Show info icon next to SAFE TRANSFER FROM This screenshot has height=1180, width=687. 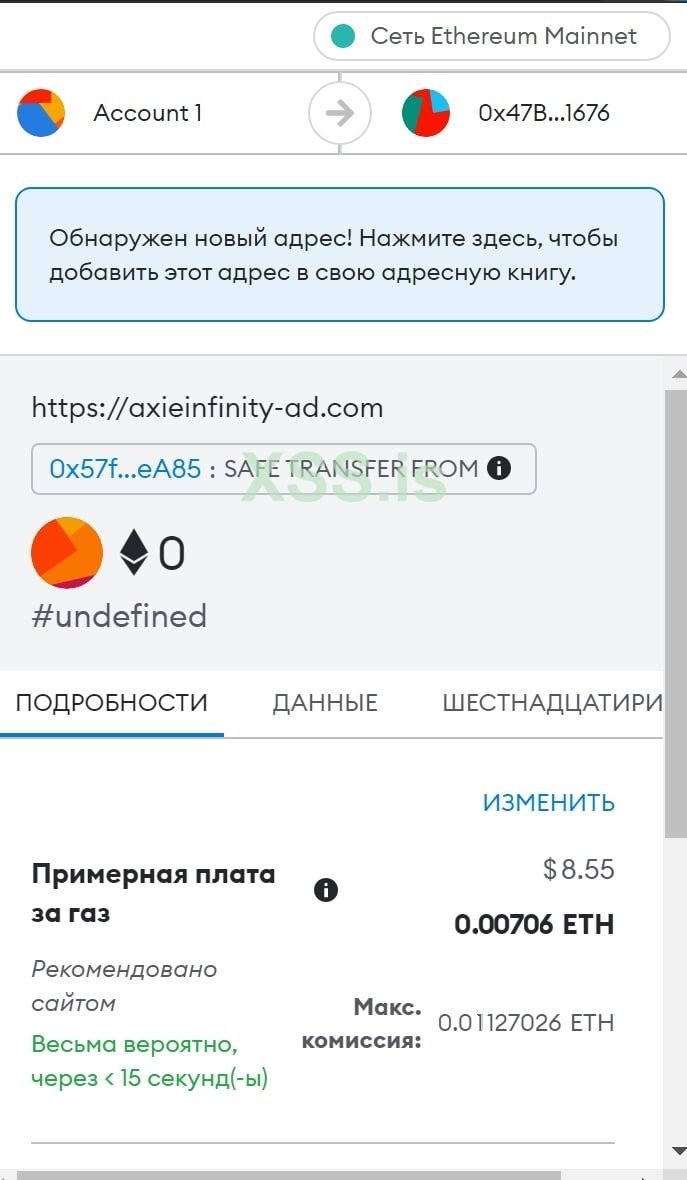[498, 468]
